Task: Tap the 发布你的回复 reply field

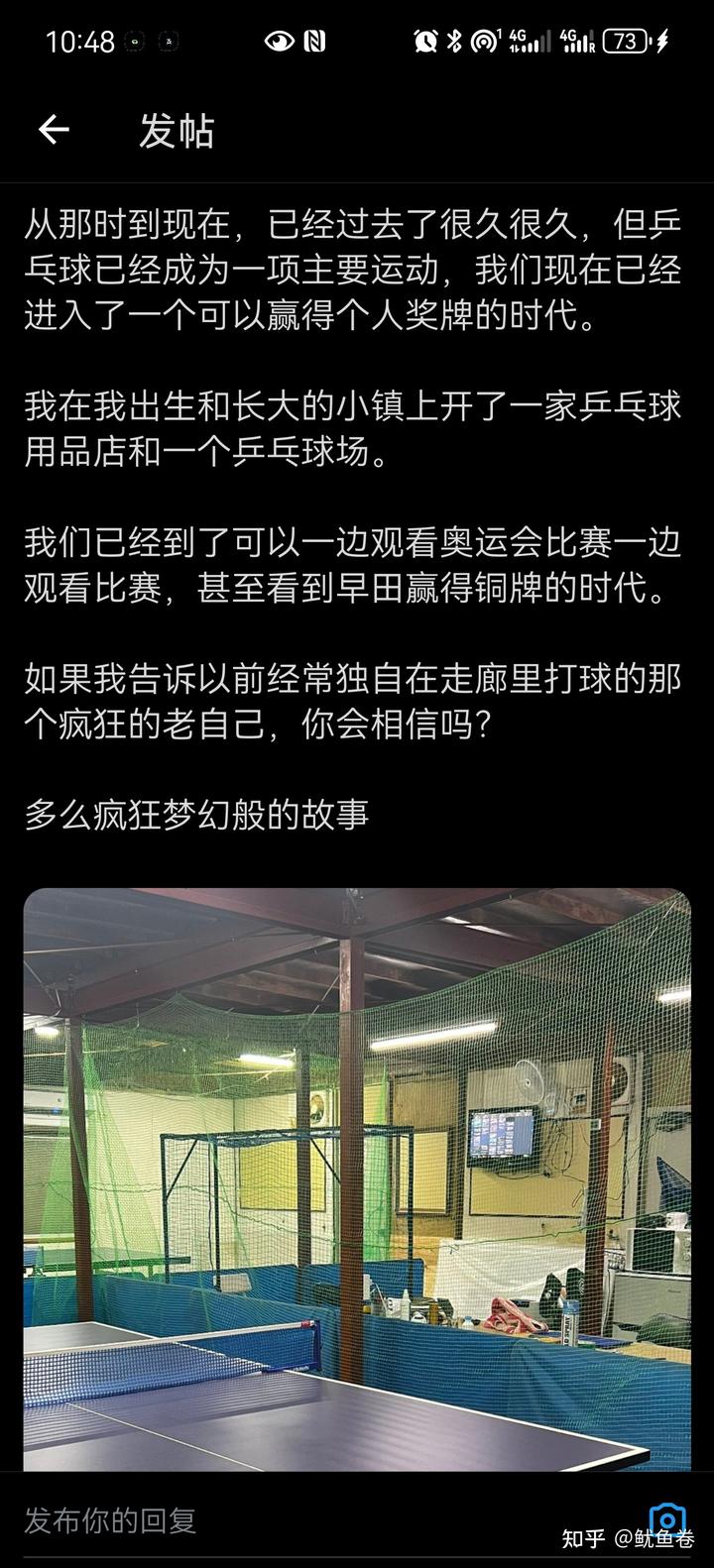Action: [297, 1520]
